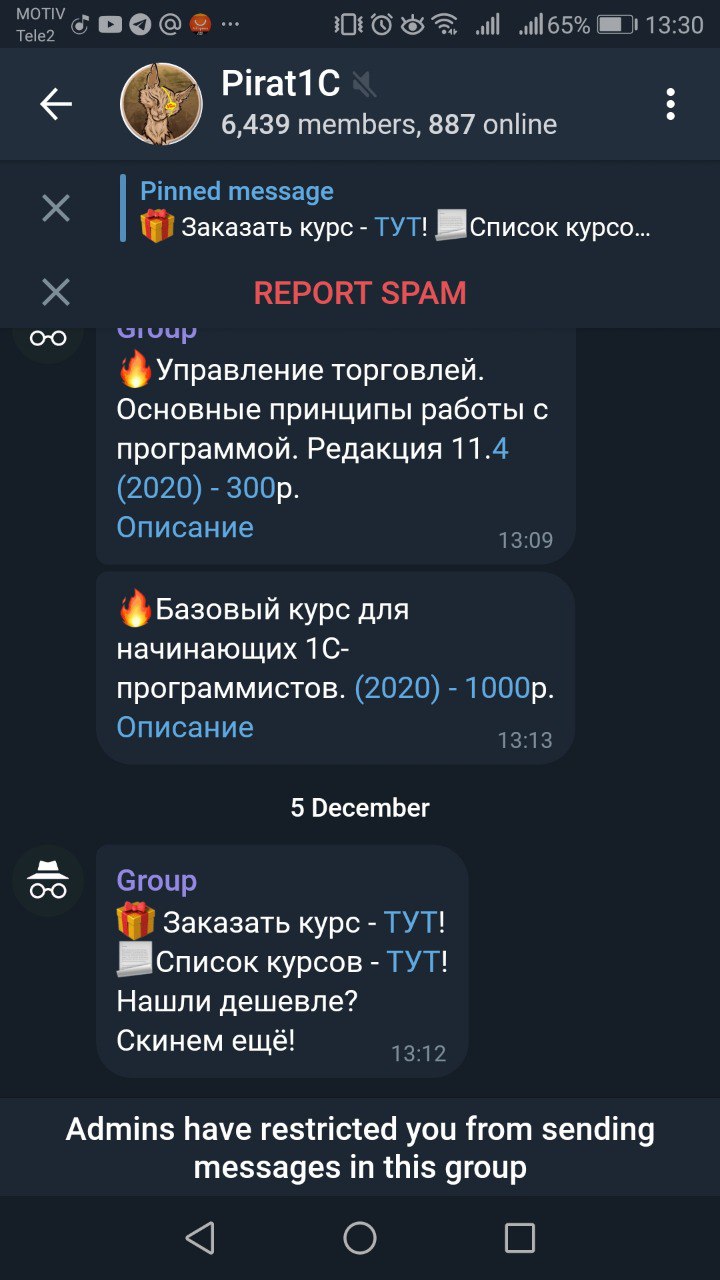The image size is (720, 1280).
Task: Go back using the header arrow
Action: (56, 104)
